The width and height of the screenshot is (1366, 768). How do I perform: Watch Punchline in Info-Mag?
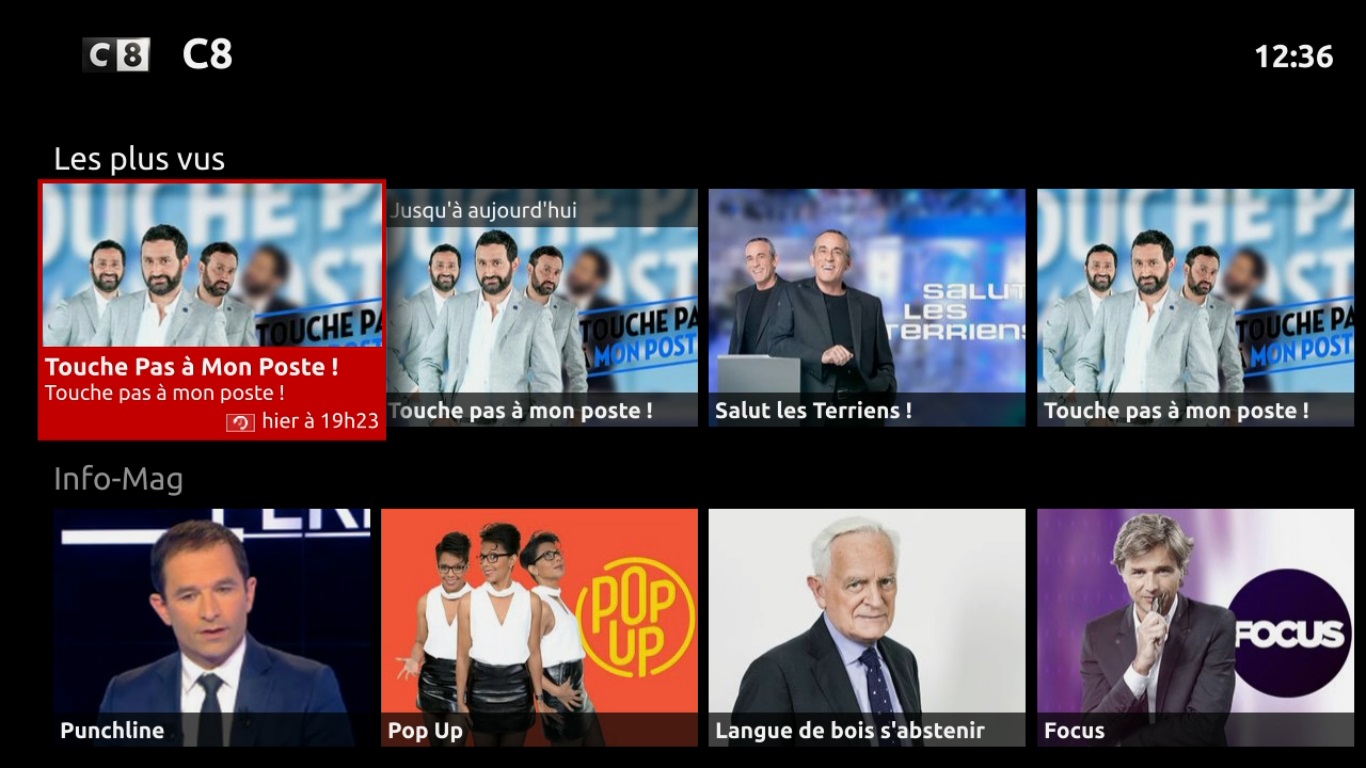pos(212,627)
